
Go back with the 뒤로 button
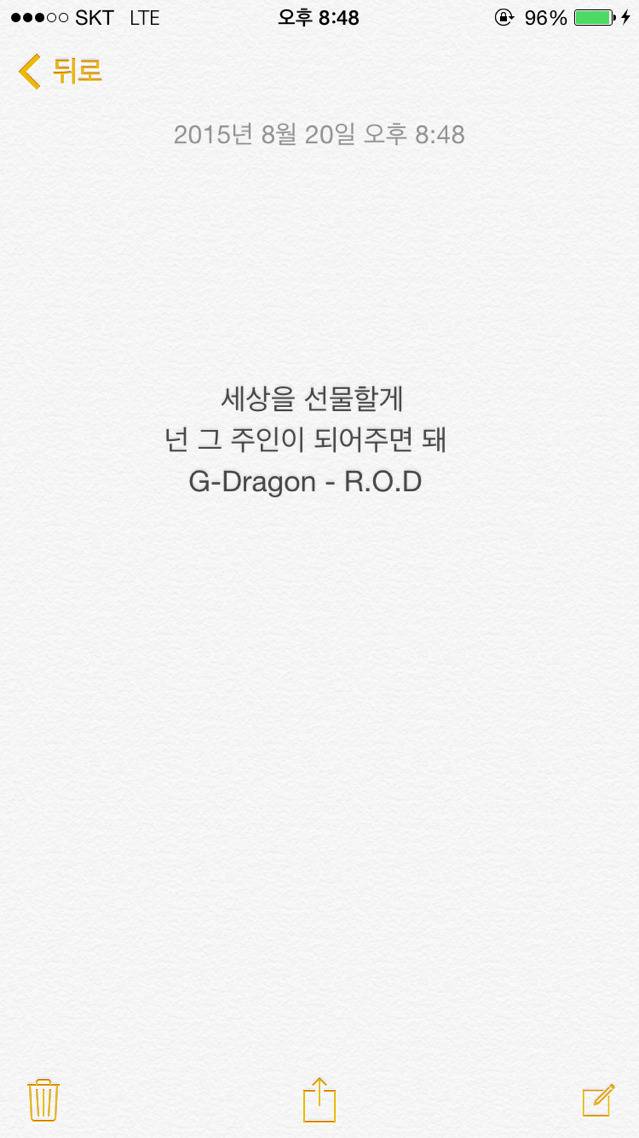click(60, 72)
